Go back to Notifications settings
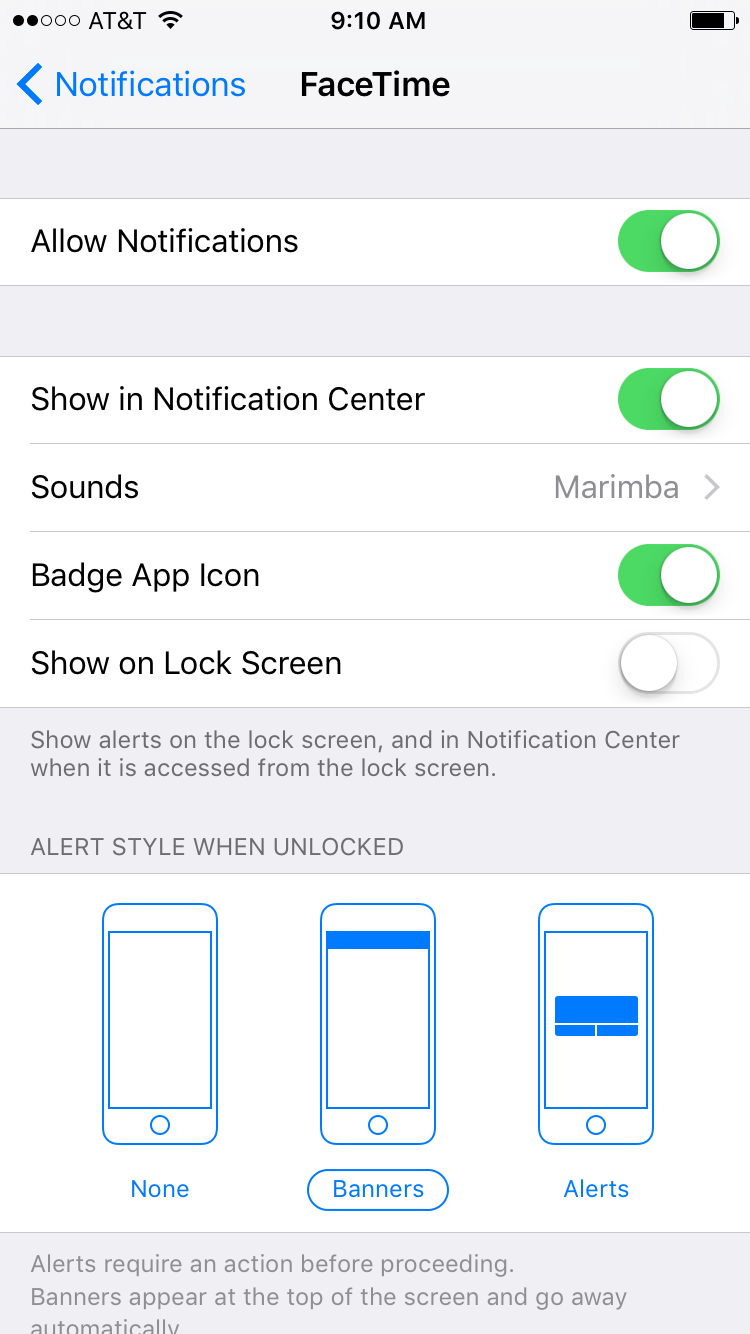The width and height of the screenshot is (750, 1334). click(x=131, y=85)
